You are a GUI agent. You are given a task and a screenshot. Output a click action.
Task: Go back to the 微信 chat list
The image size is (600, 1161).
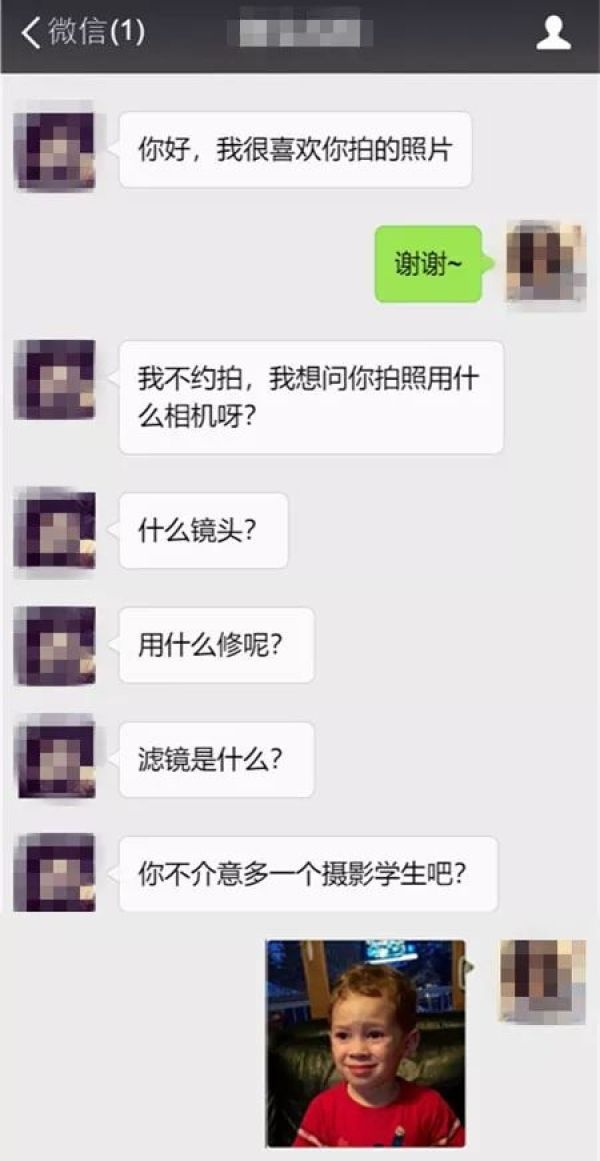(x=82, y=32)
